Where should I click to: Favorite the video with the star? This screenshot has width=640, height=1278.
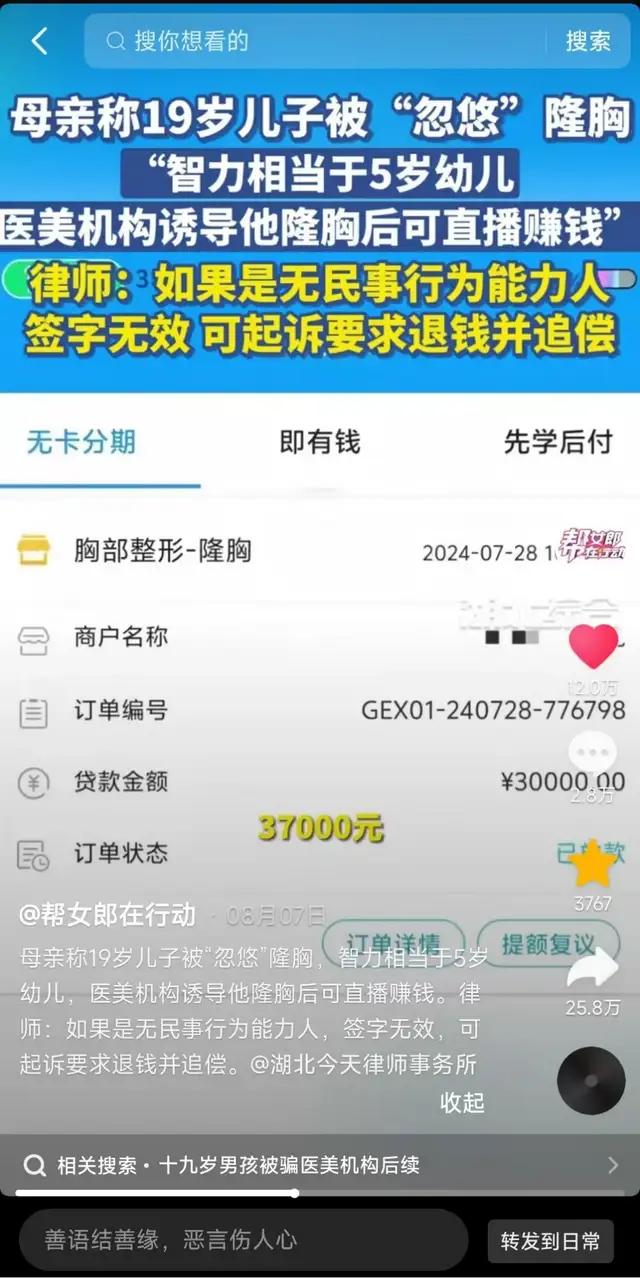click(592, 864)
